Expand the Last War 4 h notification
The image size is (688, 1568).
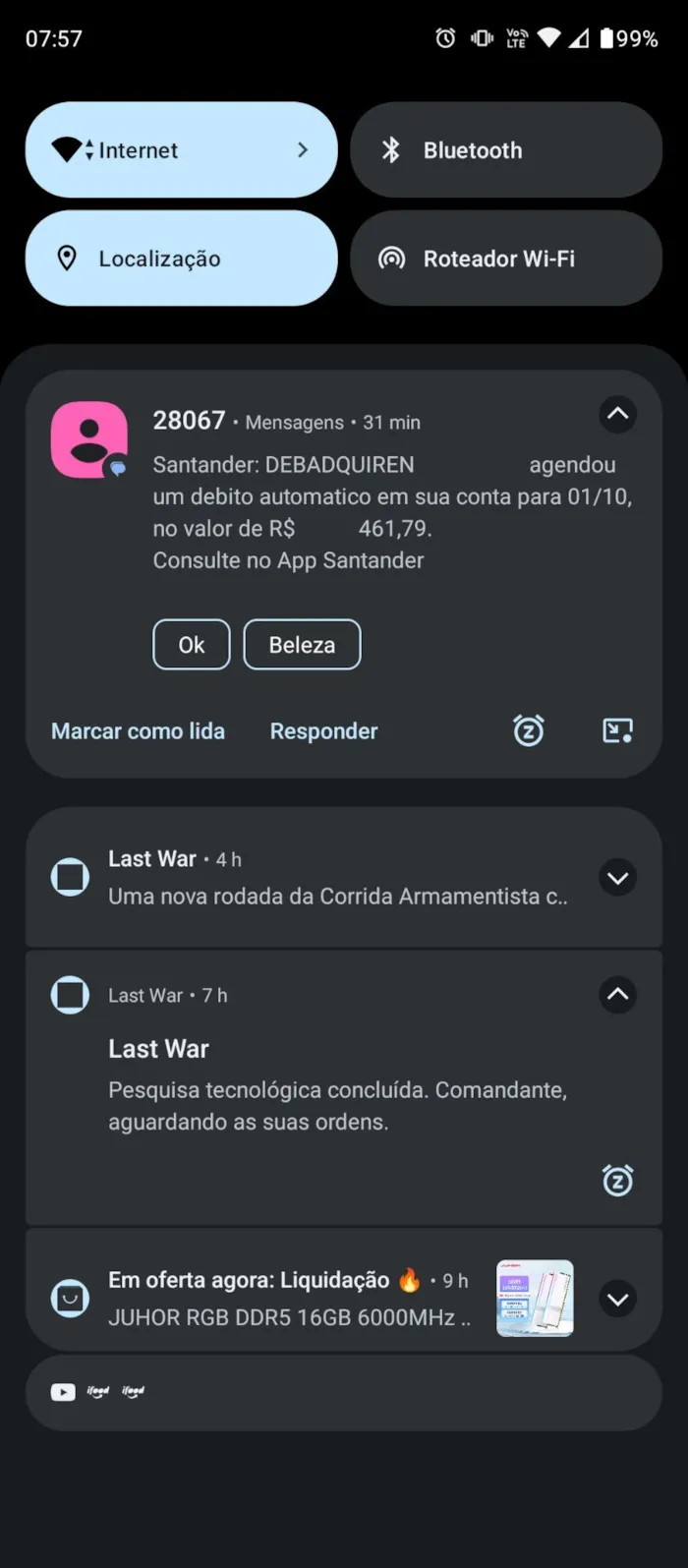pos(617,878)
